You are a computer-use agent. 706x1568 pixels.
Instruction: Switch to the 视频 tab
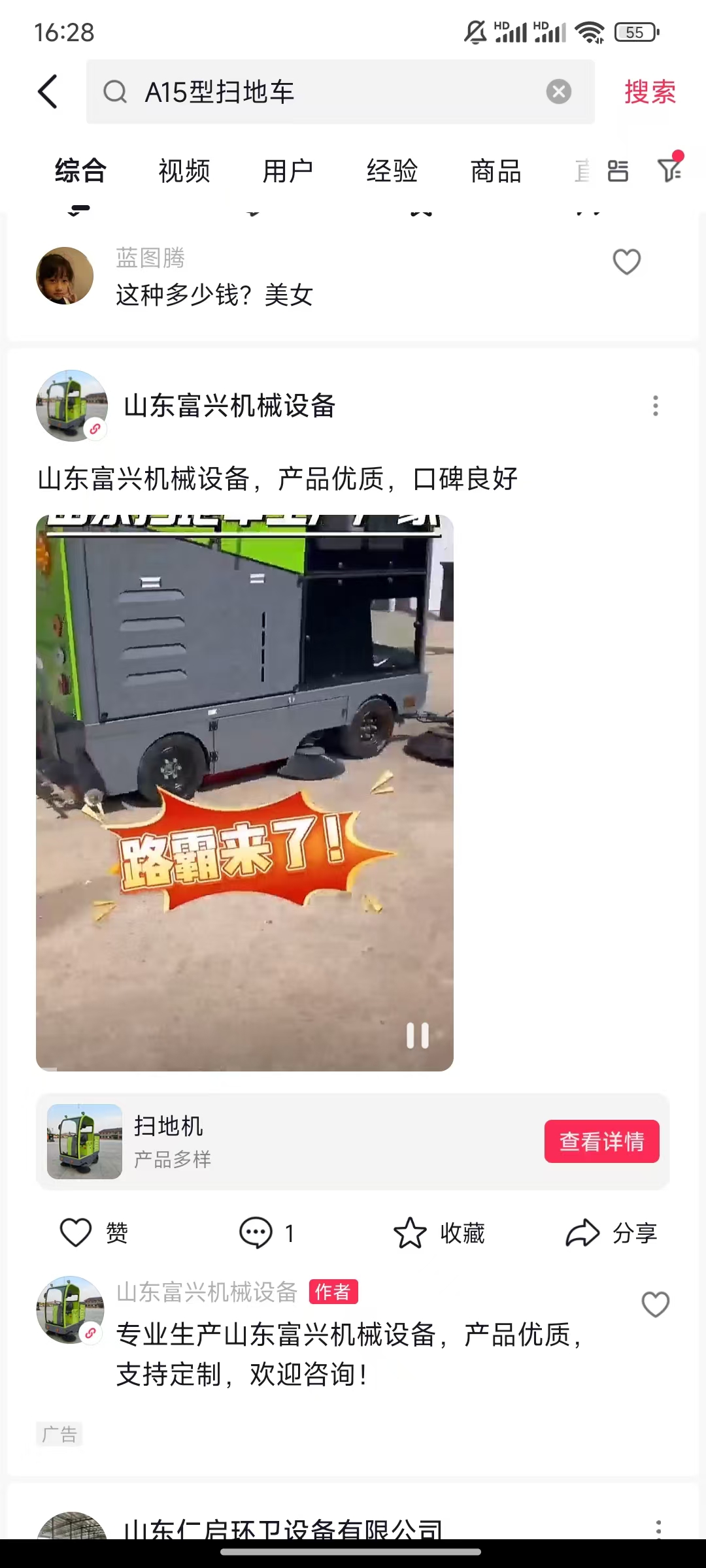184,171
